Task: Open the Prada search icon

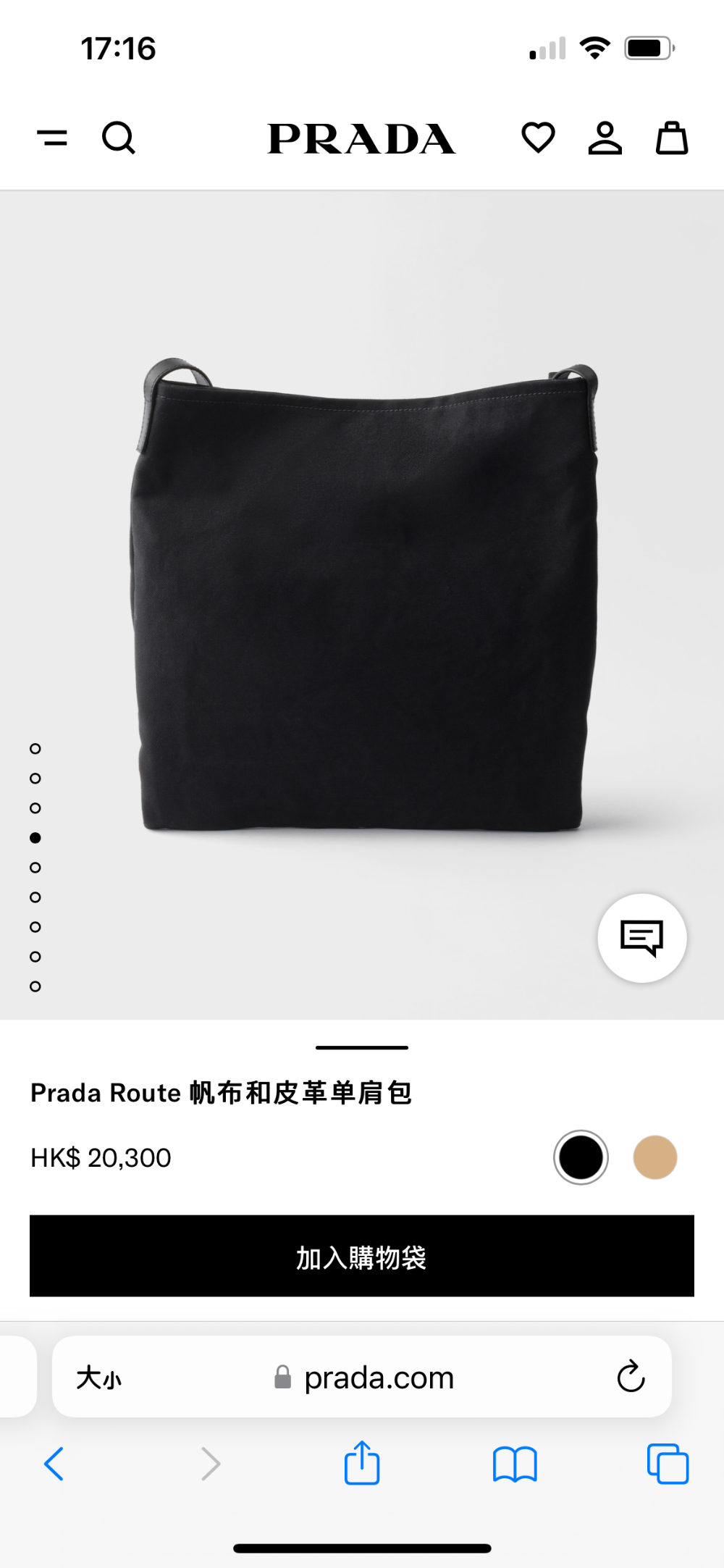Action: [119, 138]
